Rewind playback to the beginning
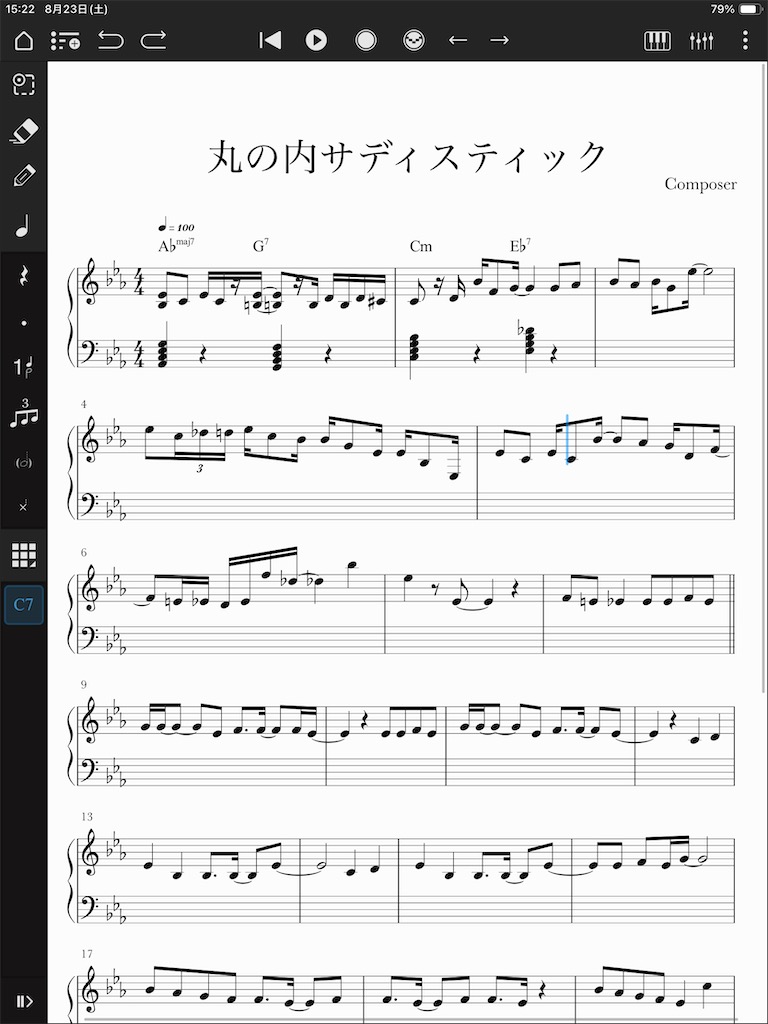 coord(269,40)
